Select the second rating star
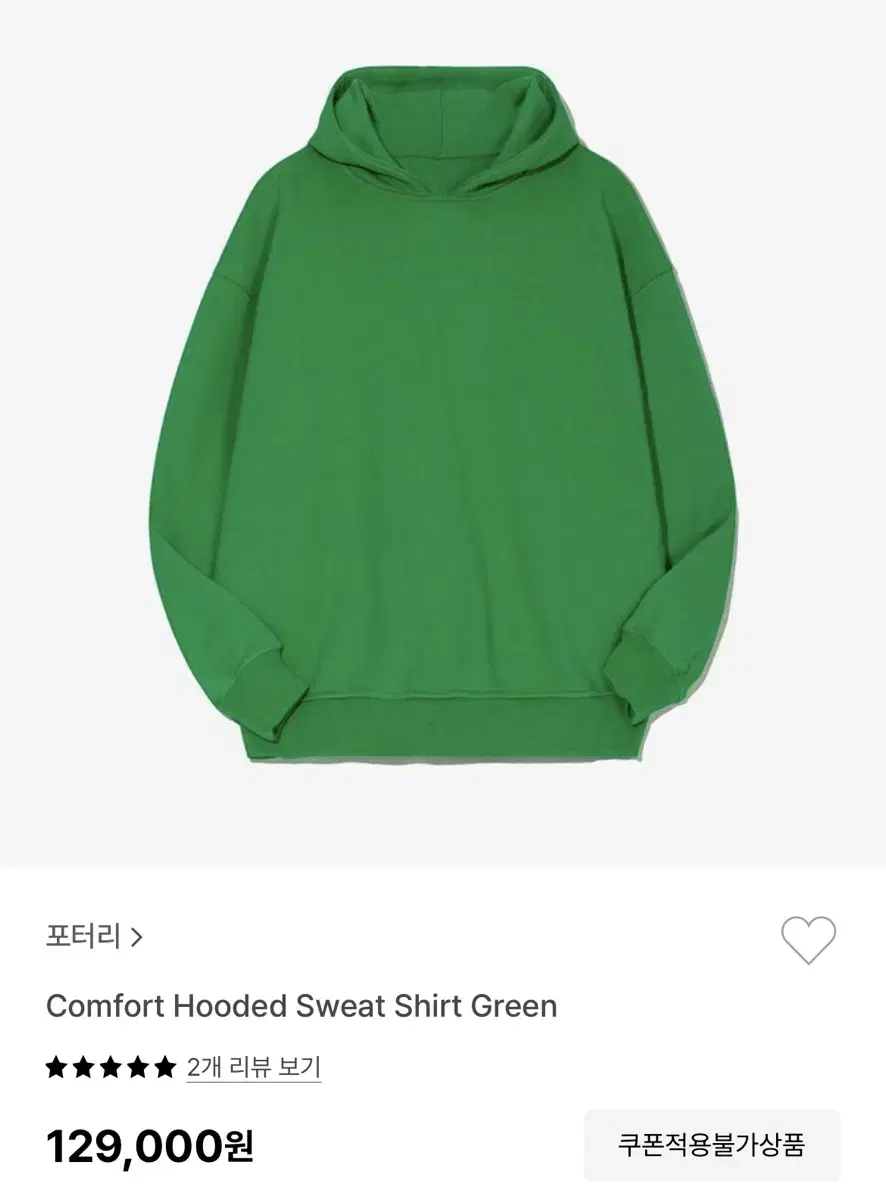 point(81,1065)
